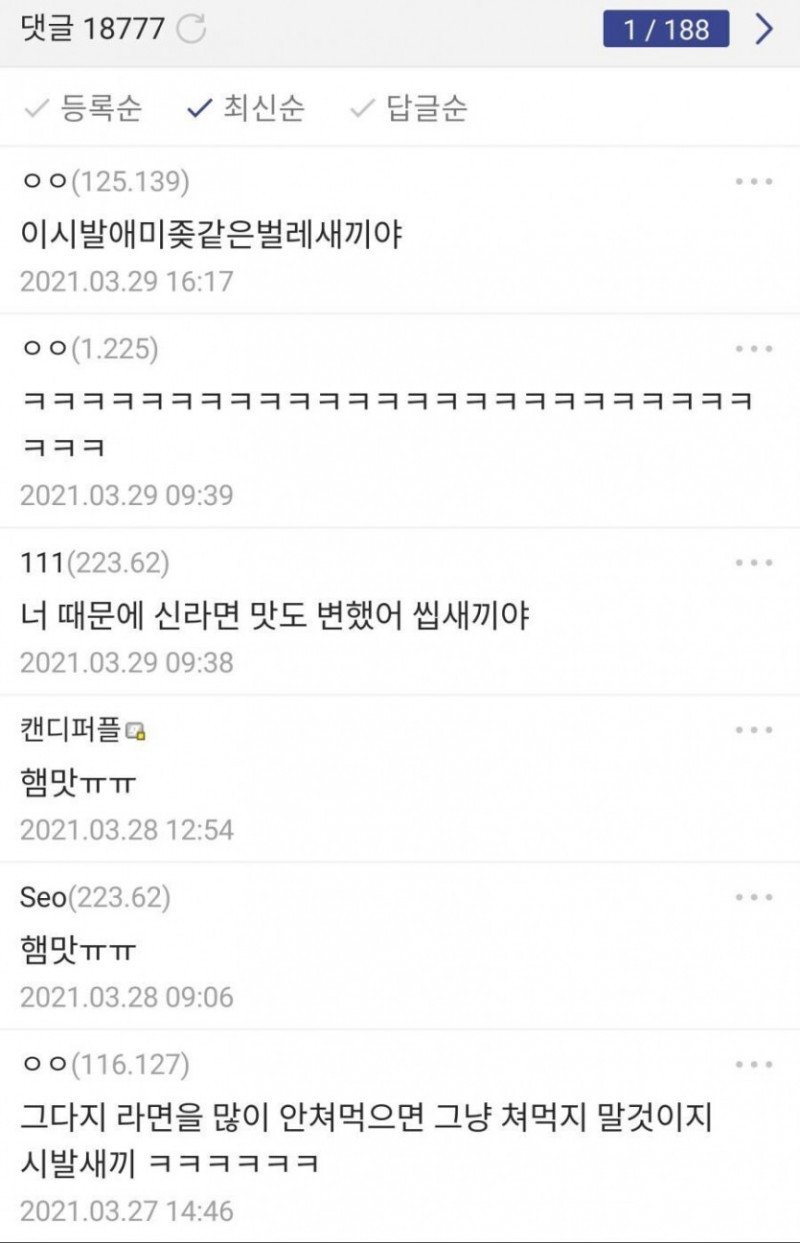Open more options for the (116.127) comment

coord(753,1064)
